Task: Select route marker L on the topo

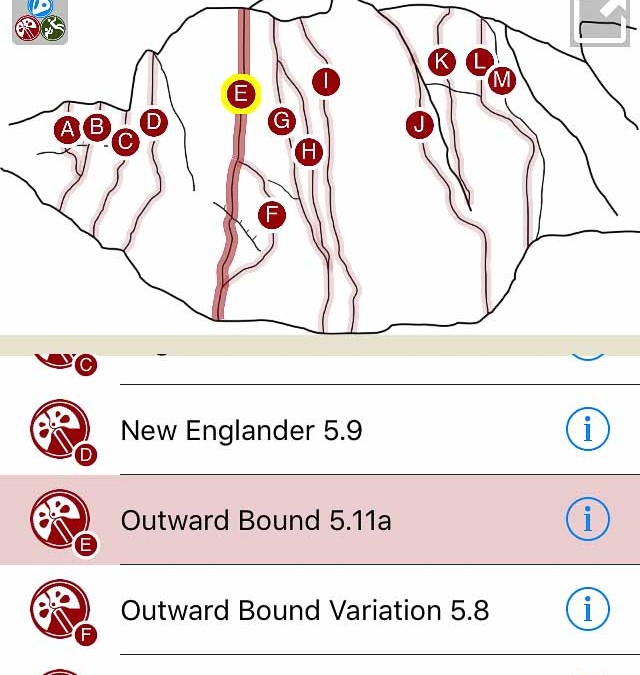Action: [480, 61]
